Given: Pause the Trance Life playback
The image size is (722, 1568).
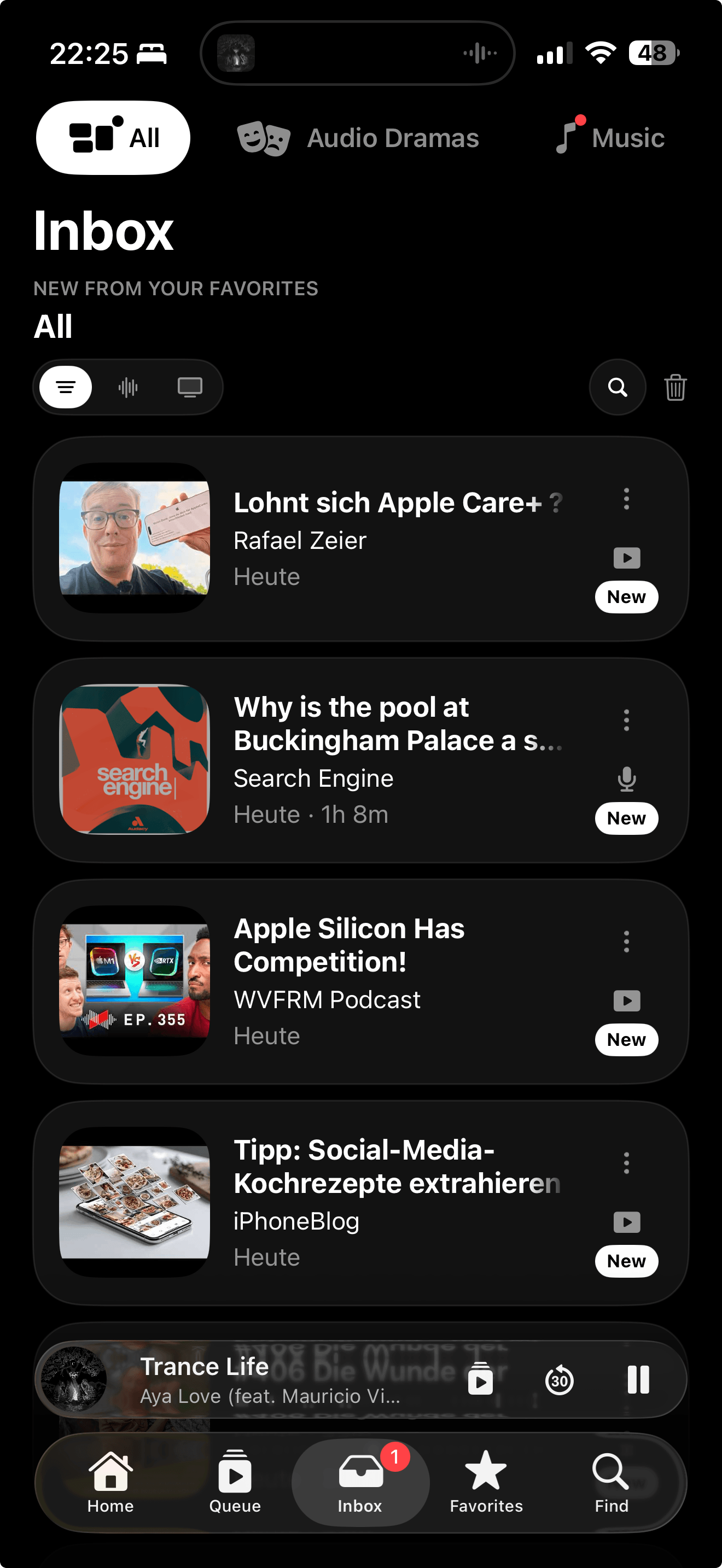Looking at the screenshot, I should [638, 1379].
